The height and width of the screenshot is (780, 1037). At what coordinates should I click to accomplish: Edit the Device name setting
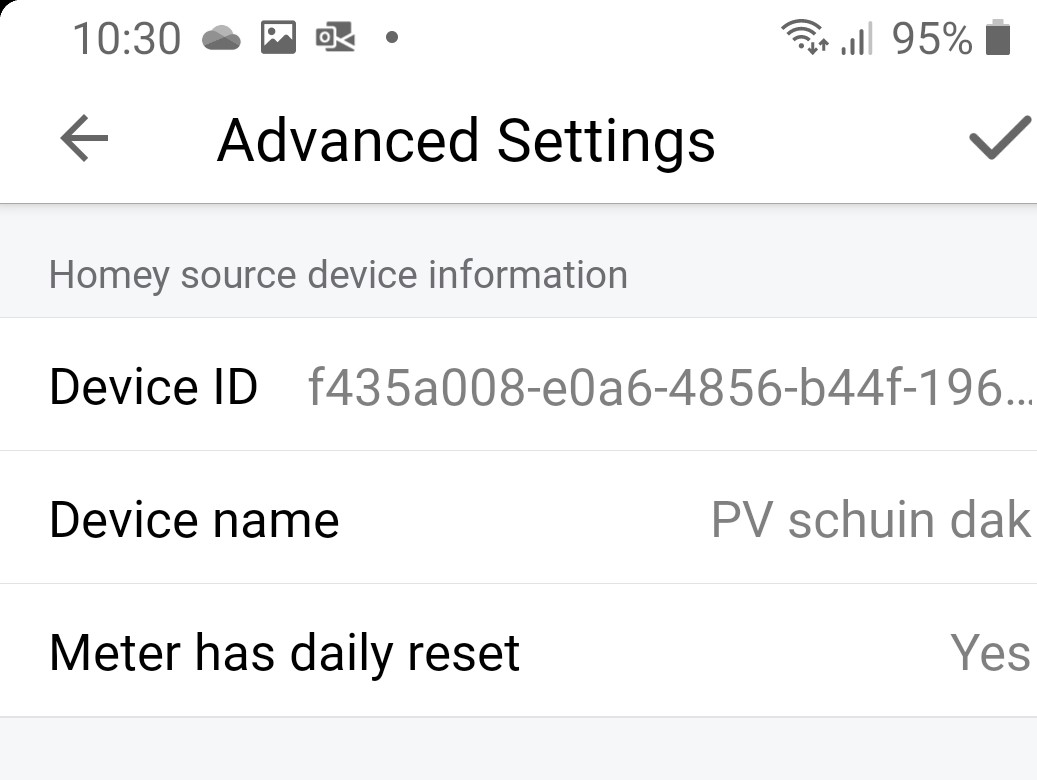pyautogui.click(x=518, y=519)
